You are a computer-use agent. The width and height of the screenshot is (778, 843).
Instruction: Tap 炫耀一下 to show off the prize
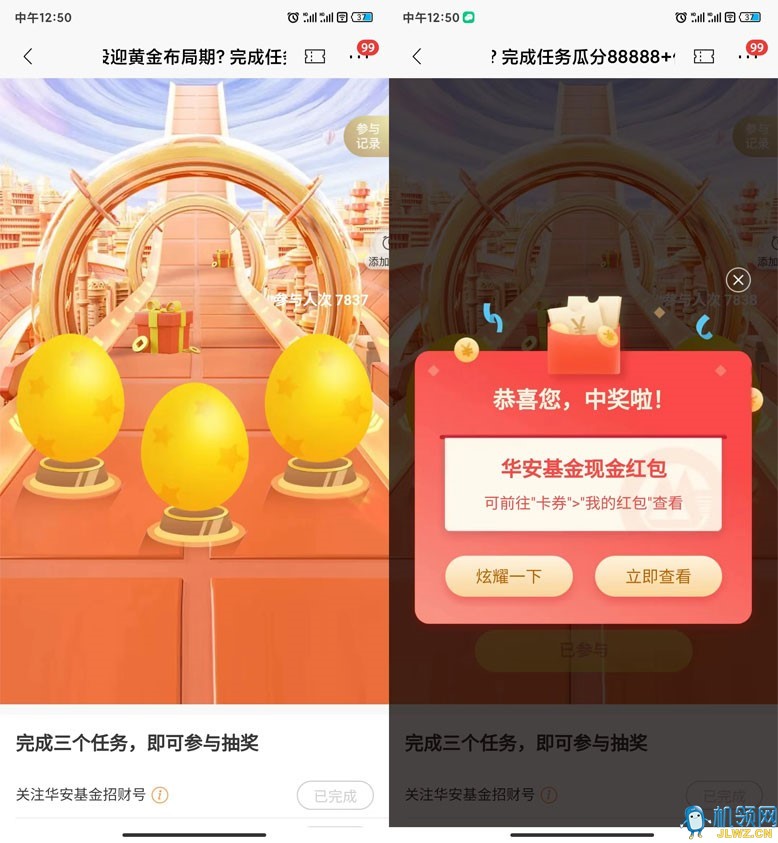click(508, 576)
